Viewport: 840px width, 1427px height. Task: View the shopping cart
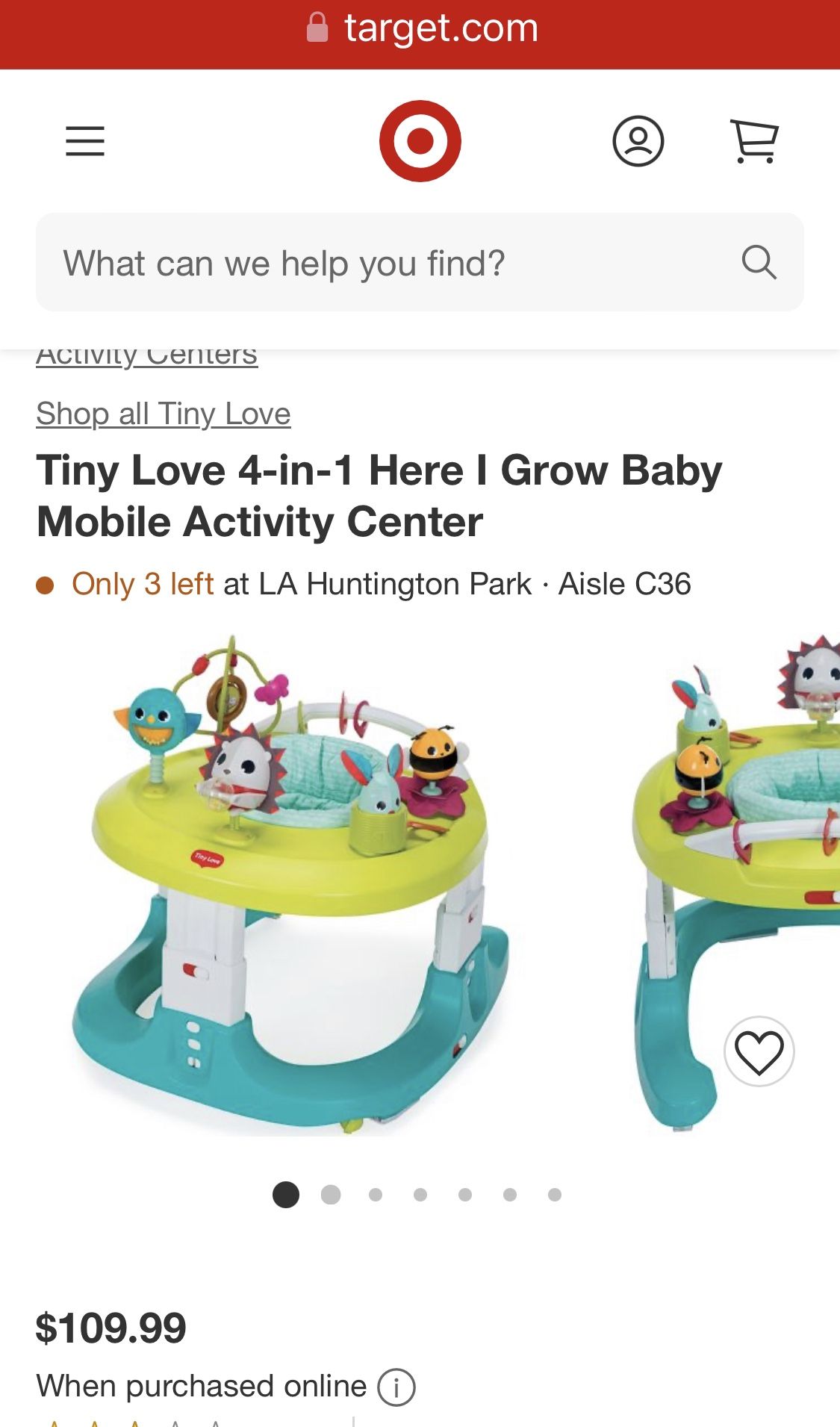point(754,141)
